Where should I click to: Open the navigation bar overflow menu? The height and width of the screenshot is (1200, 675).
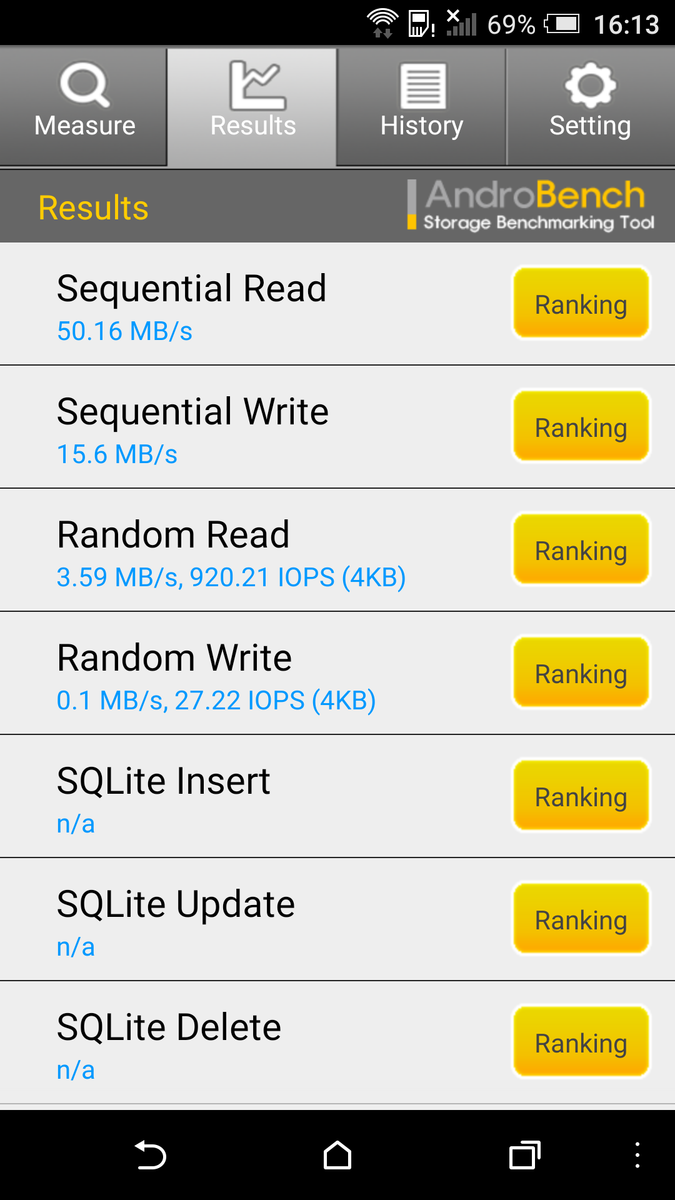637,1156
